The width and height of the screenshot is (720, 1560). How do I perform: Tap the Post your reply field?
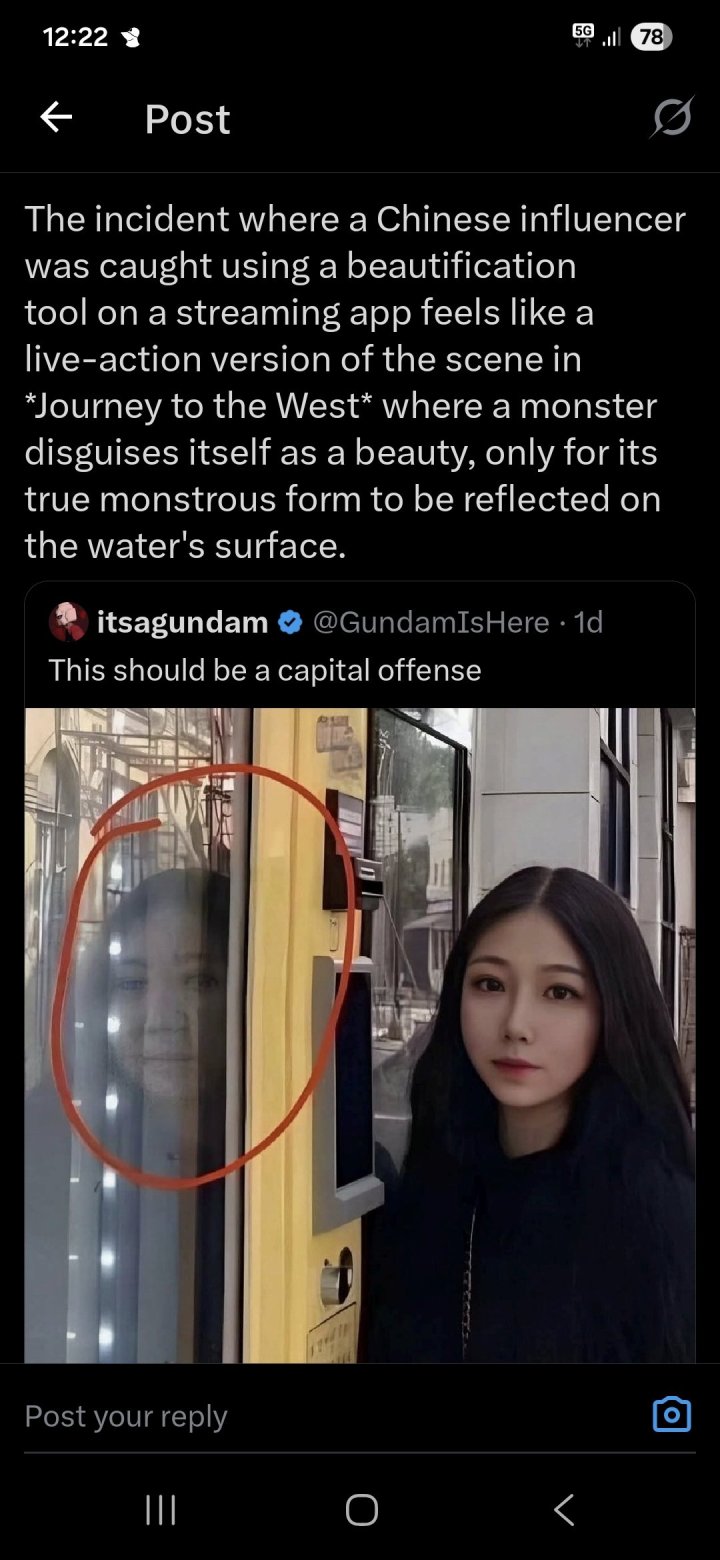300,1416
